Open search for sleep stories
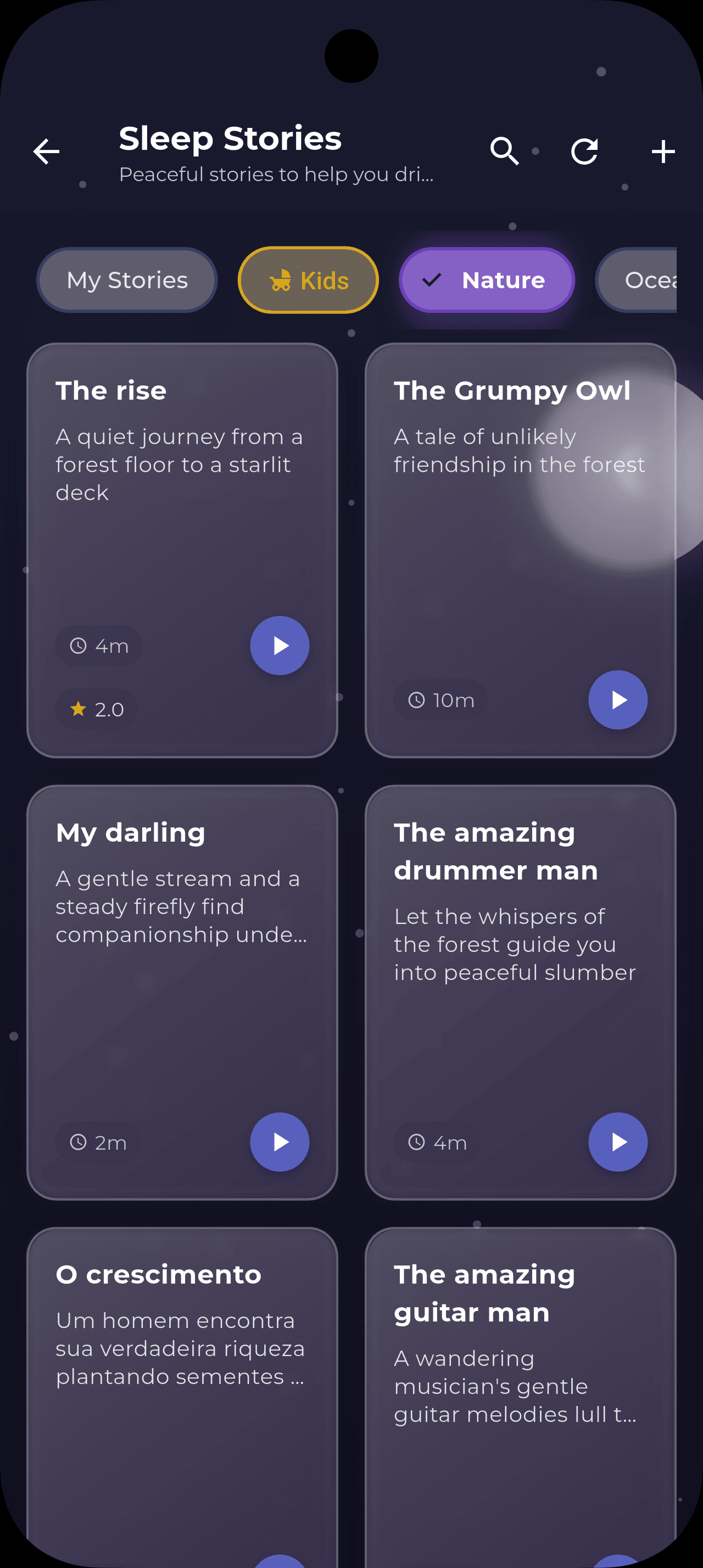The height and width of the screenshot is (1568, 703). (504, 150)
